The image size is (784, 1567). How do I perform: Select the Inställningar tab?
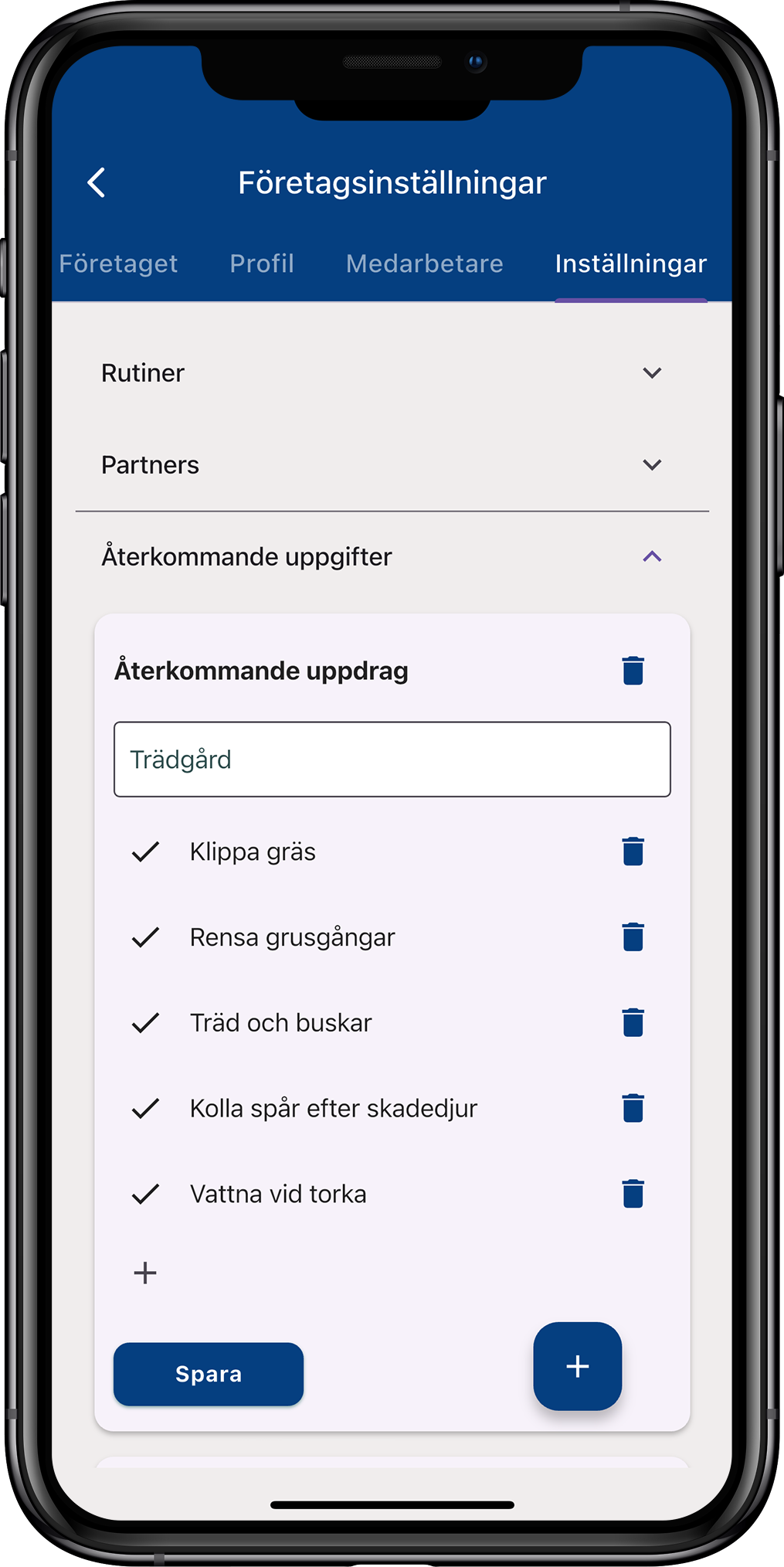click(630, 263)
